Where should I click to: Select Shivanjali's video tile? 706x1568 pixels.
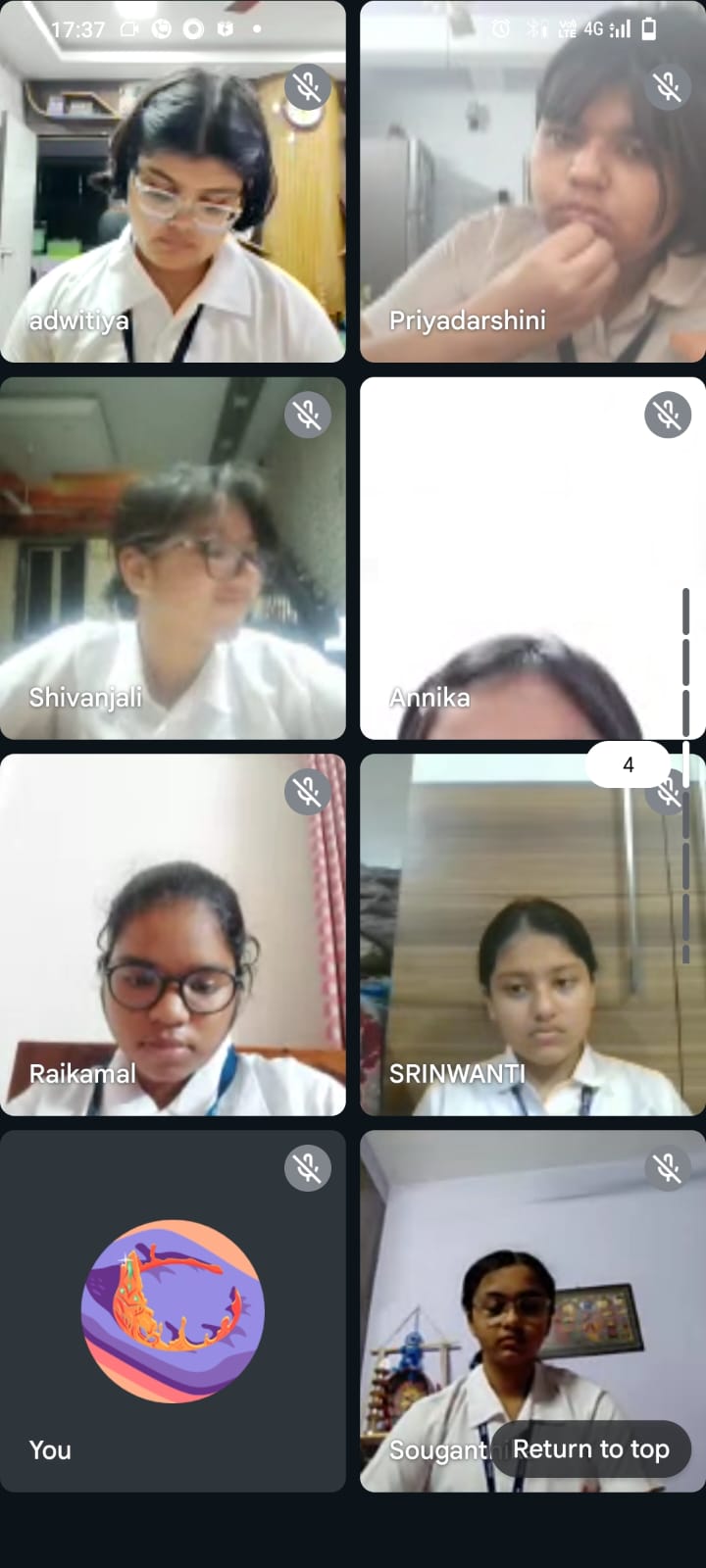[x=173, y=558]
